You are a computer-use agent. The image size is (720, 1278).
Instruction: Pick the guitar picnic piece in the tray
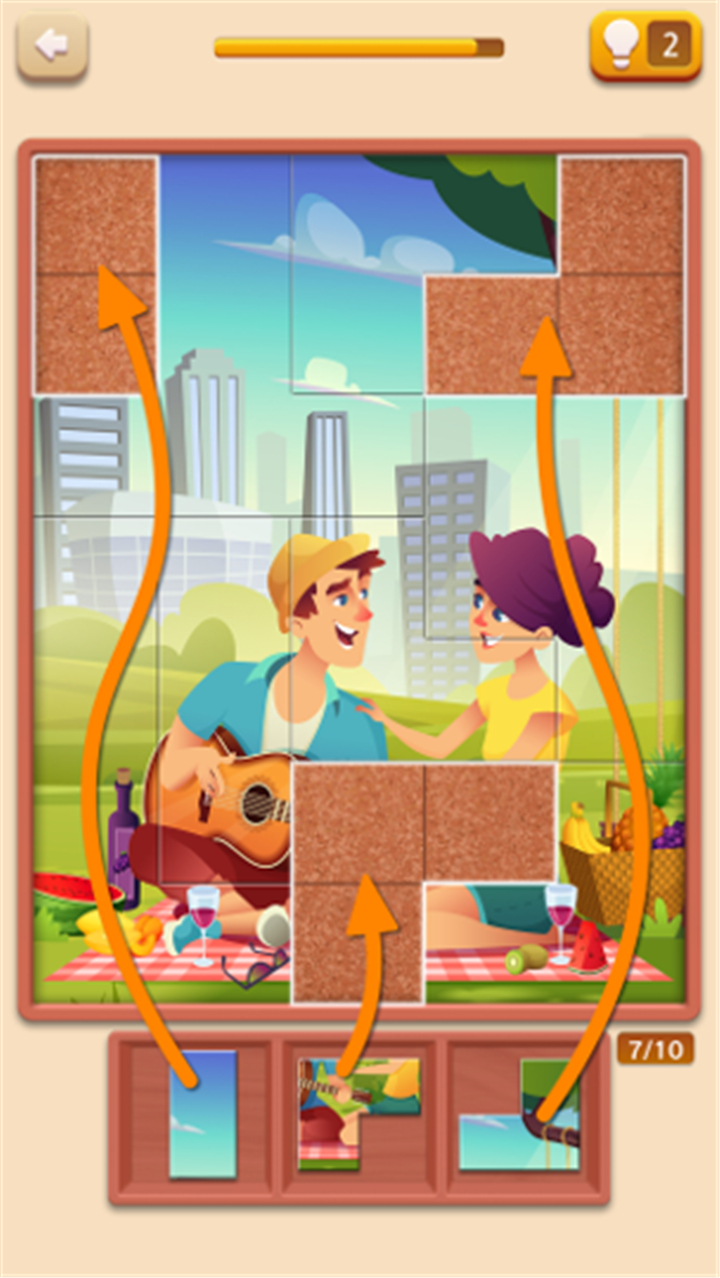pyautogui.click(x=359, y=1114)
